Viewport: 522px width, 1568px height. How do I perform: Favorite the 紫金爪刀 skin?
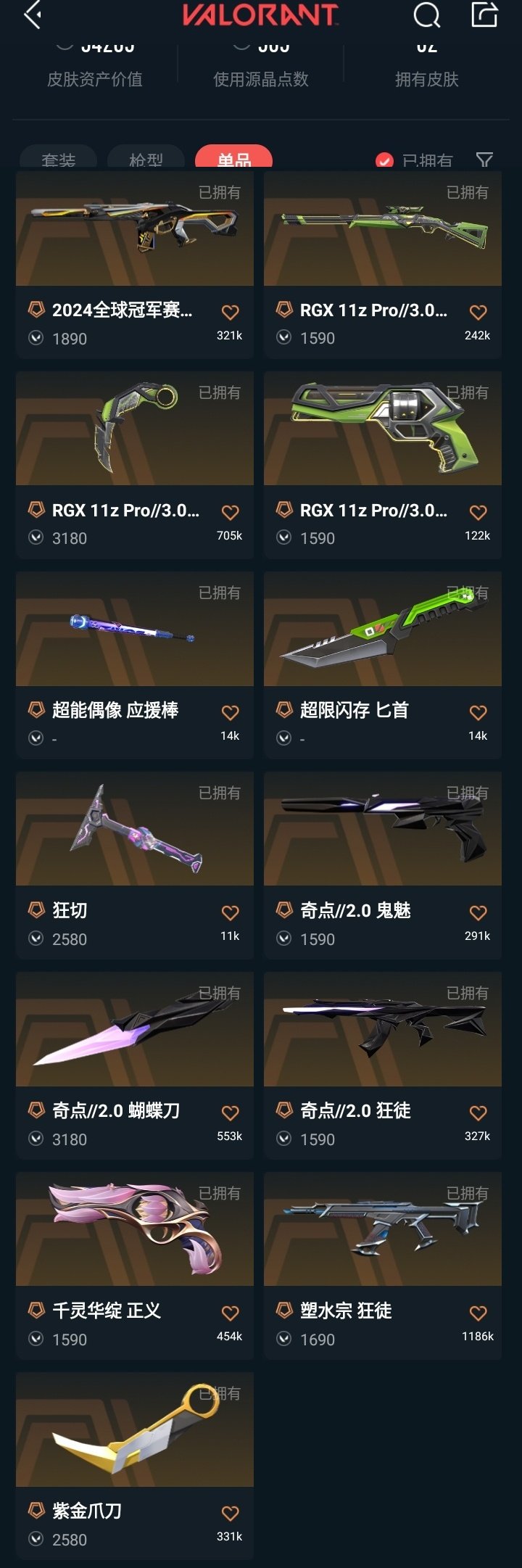[x=230, y=1514]
